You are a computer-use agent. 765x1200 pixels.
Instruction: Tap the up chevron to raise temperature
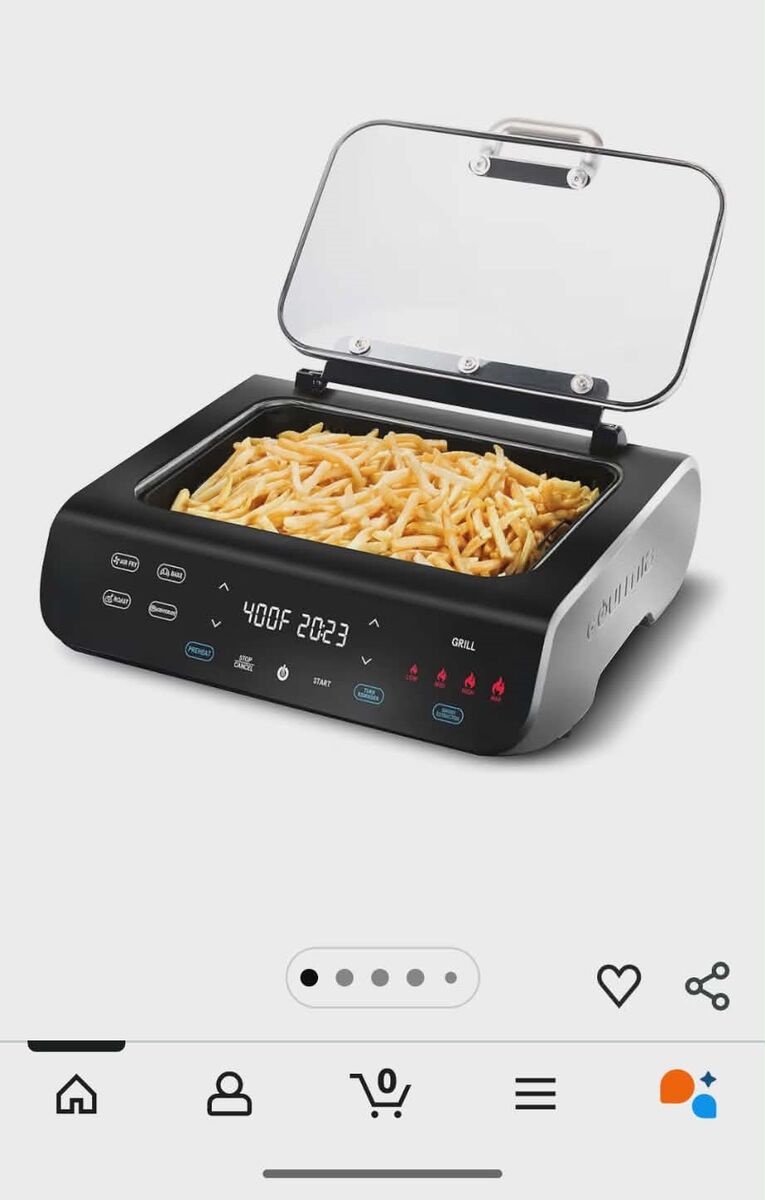(223, 585)
